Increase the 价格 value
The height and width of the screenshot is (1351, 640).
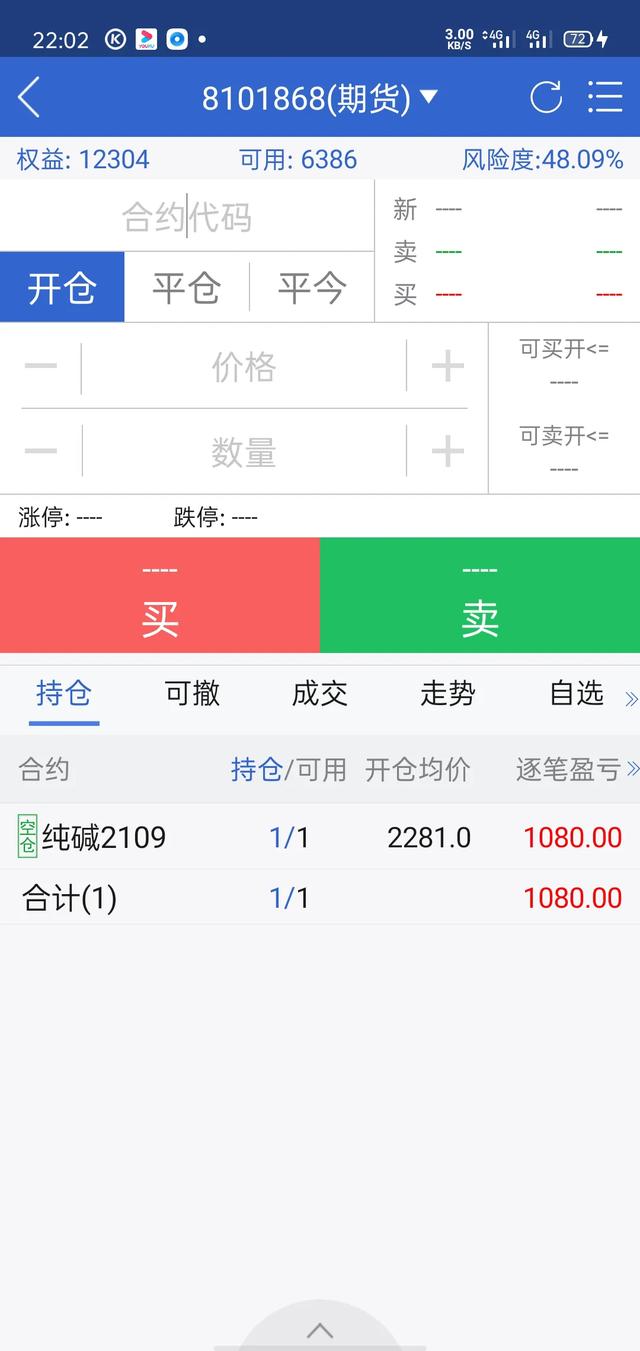(x=447, y=367)
